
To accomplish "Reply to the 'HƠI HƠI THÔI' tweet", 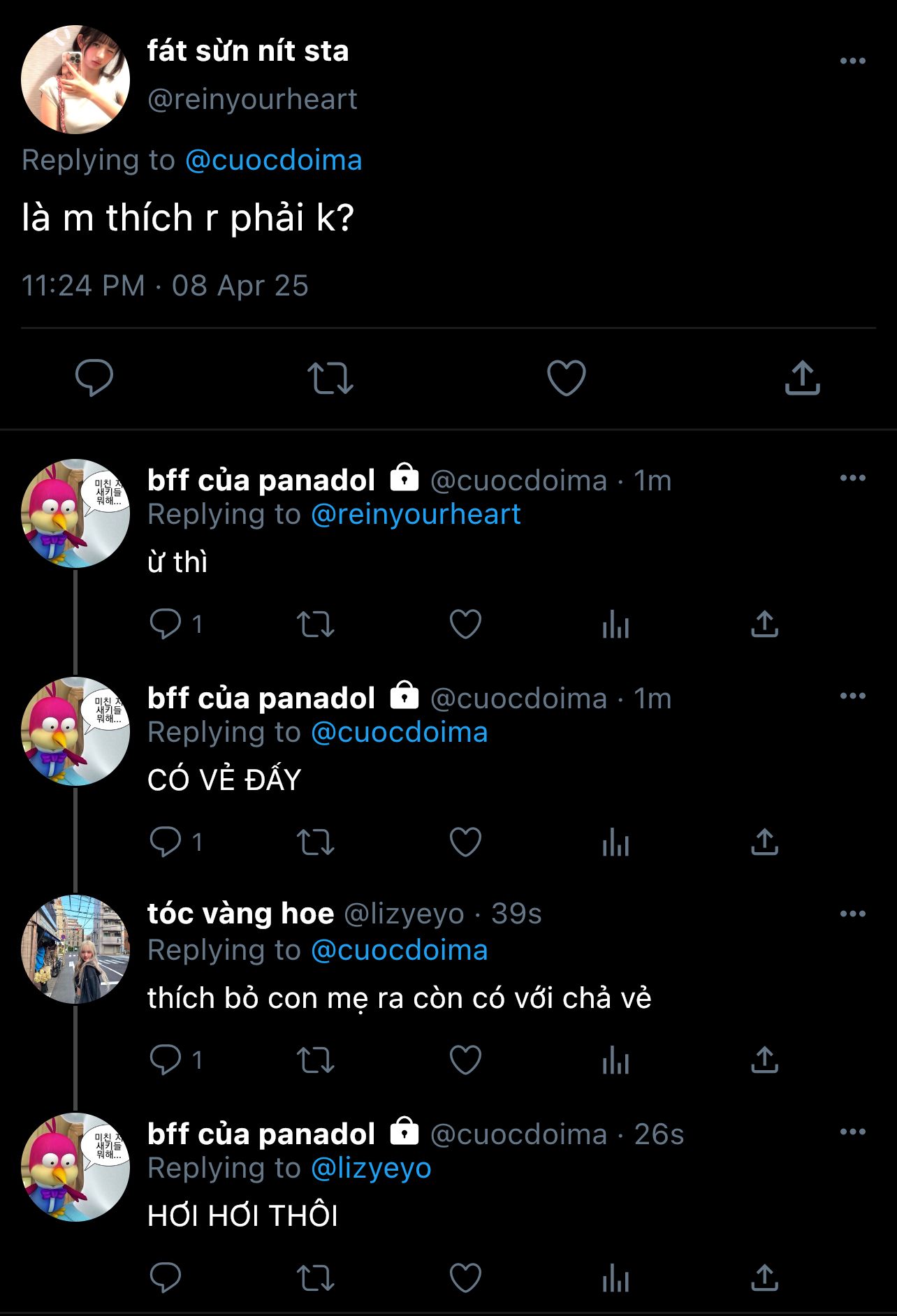I will pyautogui.click(x=166, y=1278).
